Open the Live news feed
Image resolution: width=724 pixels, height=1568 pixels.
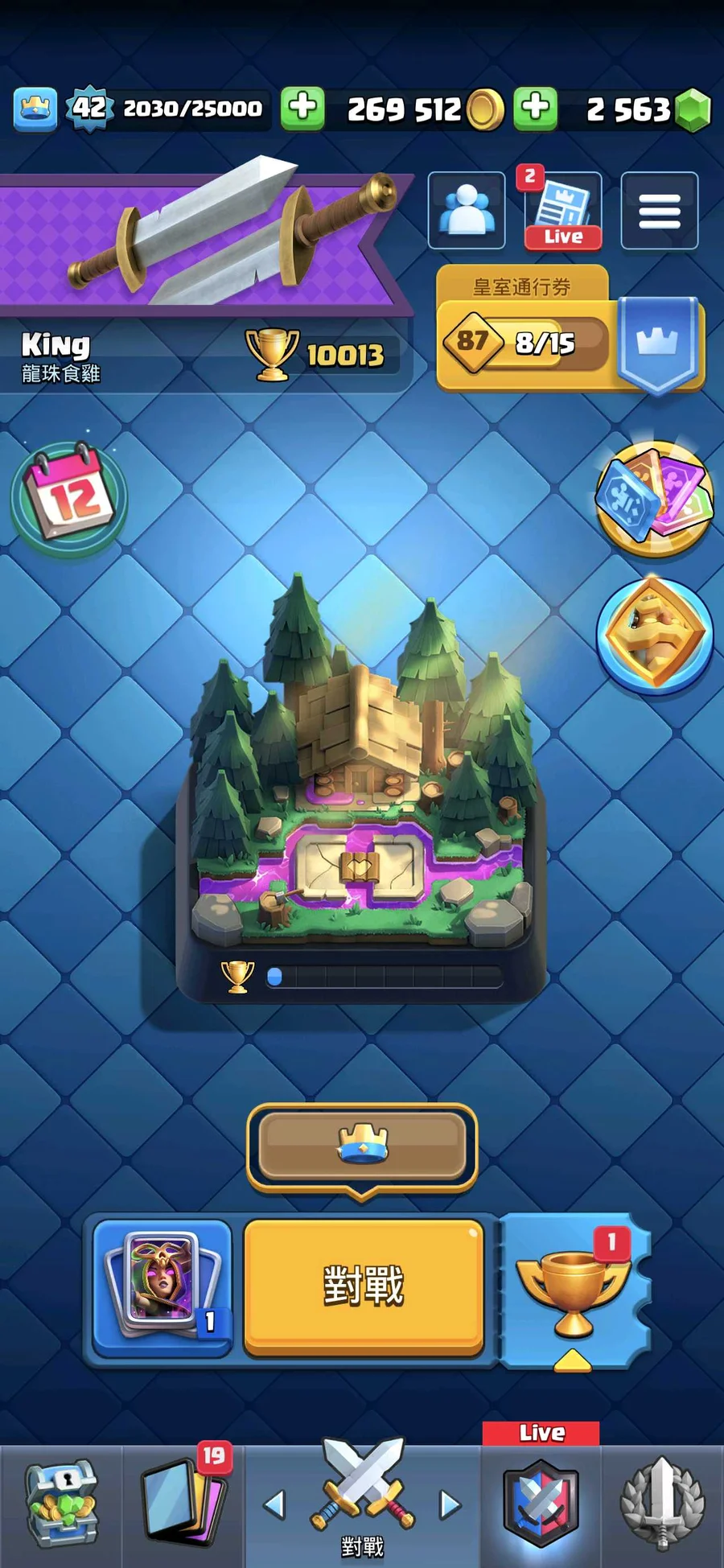pyautogui.click(x=563, y=211)
